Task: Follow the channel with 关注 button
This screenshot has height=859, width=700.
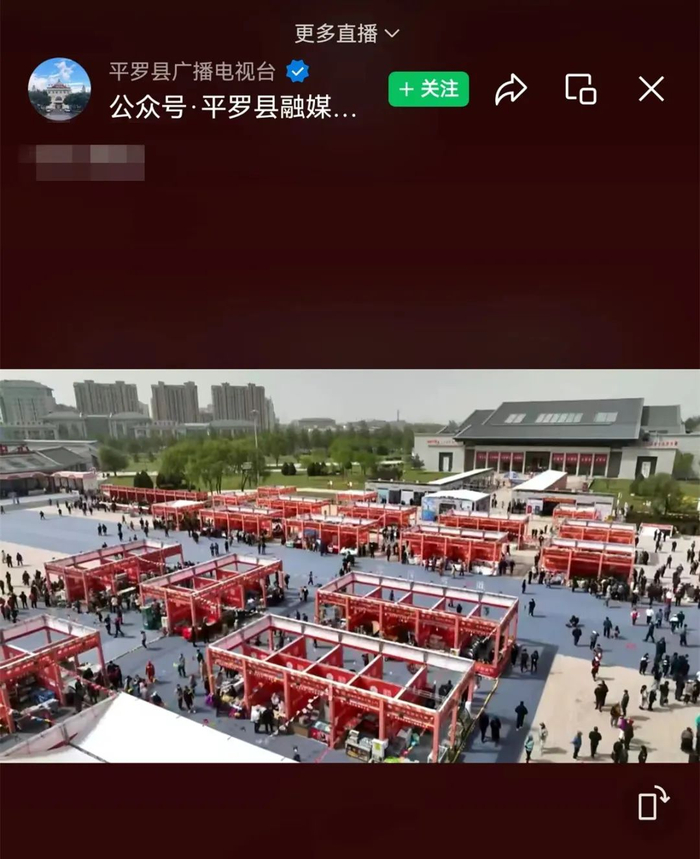Action: 428,89
